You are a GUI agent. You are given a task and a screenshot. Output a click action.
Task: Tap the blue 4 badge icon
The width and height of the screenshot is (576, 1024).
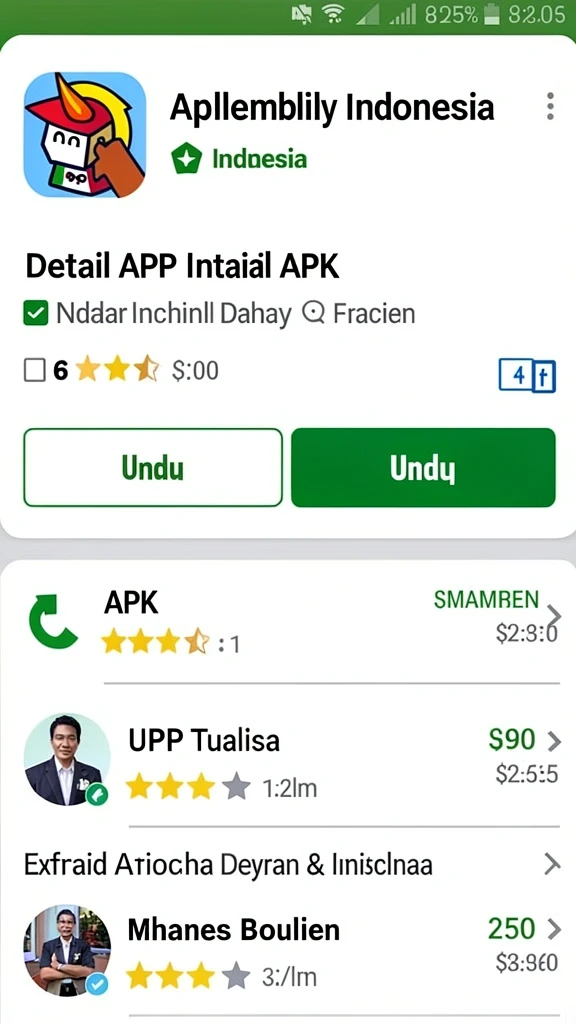(x=526, y=376)
